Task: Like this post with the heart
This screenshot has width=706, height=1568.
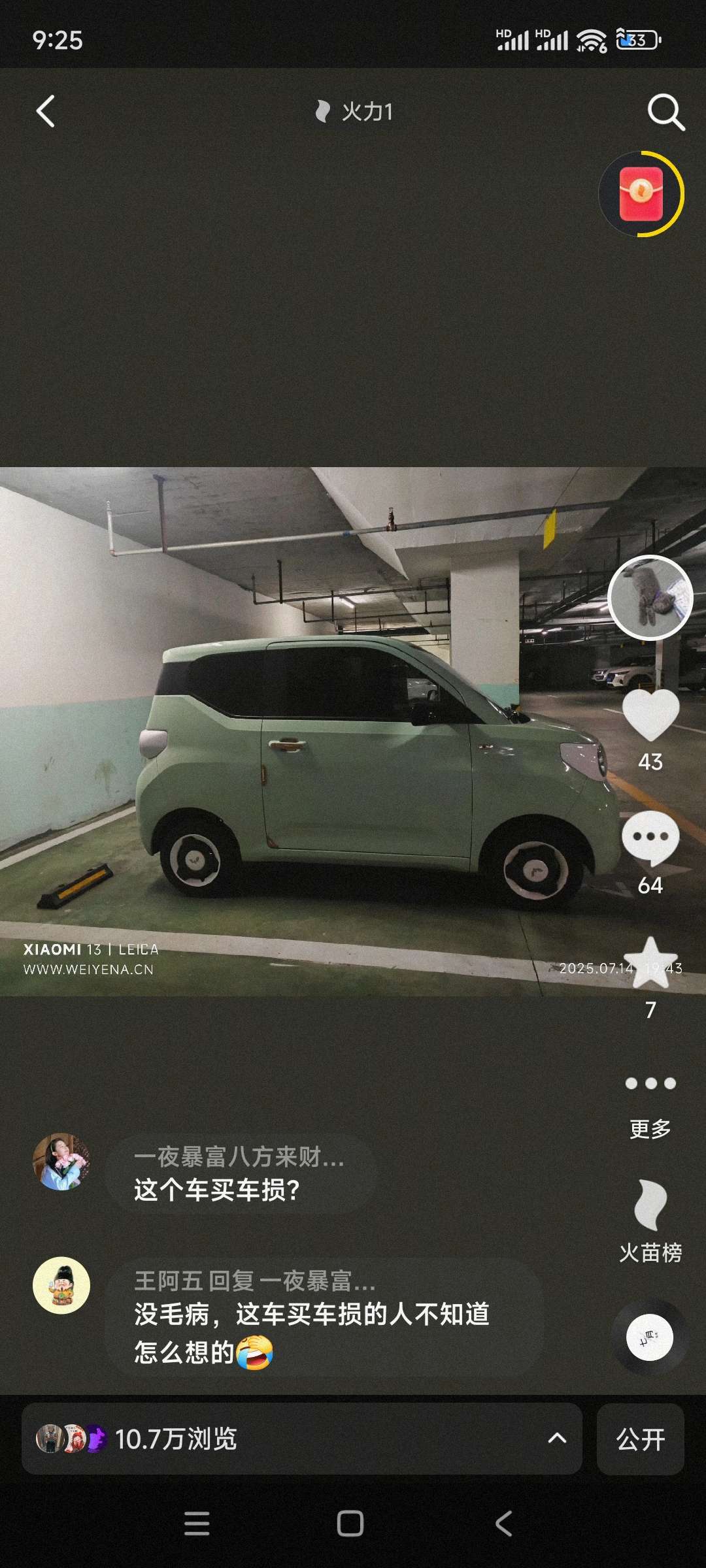Action: point(650,716)
